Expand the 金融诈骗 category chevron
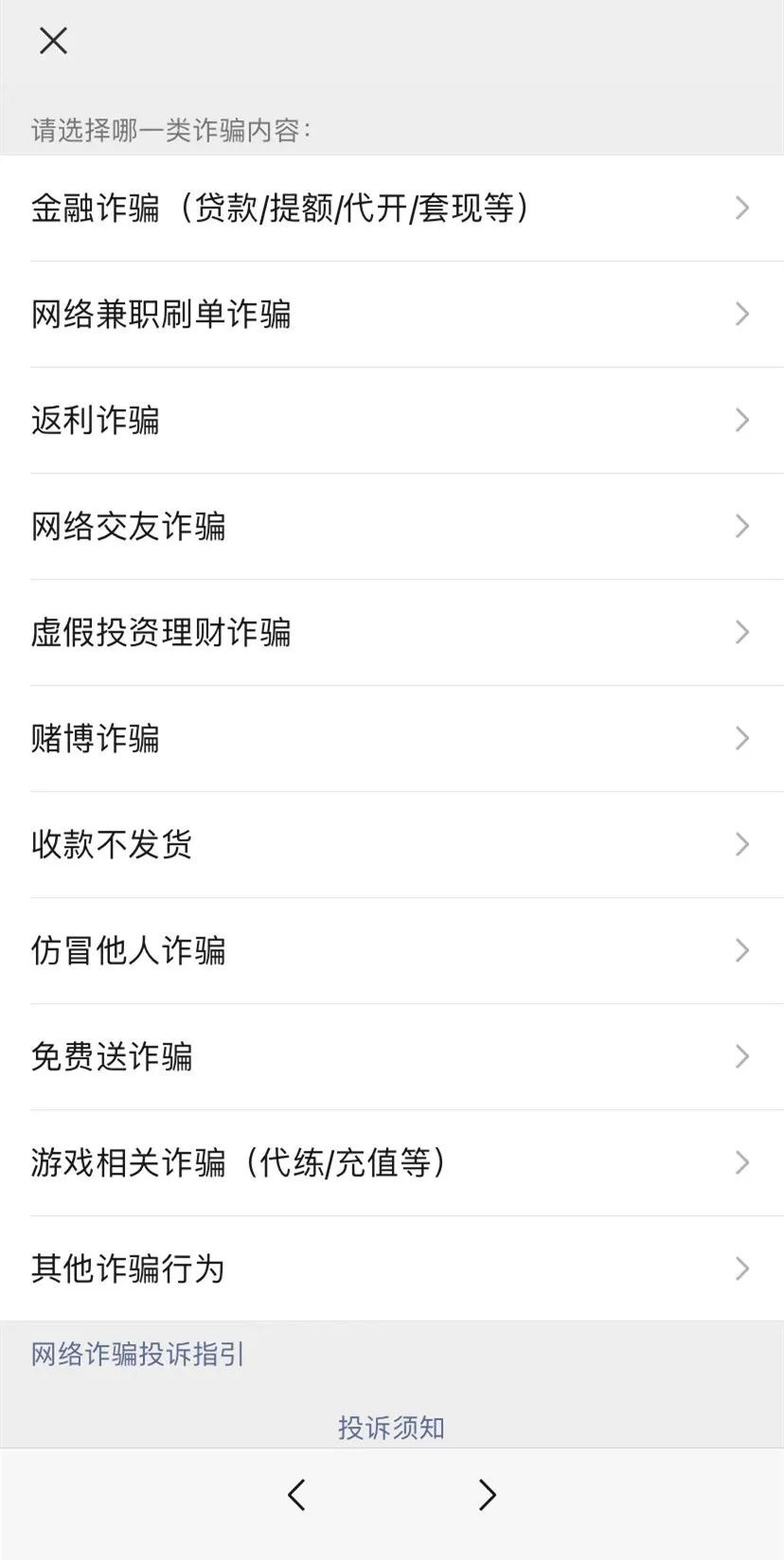 [x=741, y=208]
